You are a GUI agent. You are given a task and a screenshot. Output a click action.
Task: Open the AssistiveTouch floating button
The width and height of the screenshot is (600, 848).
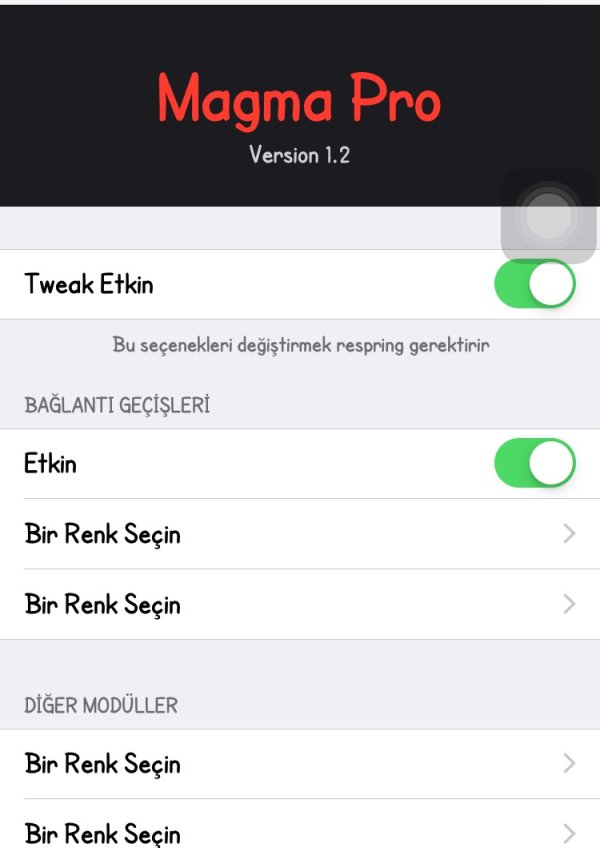click(548, 217)
